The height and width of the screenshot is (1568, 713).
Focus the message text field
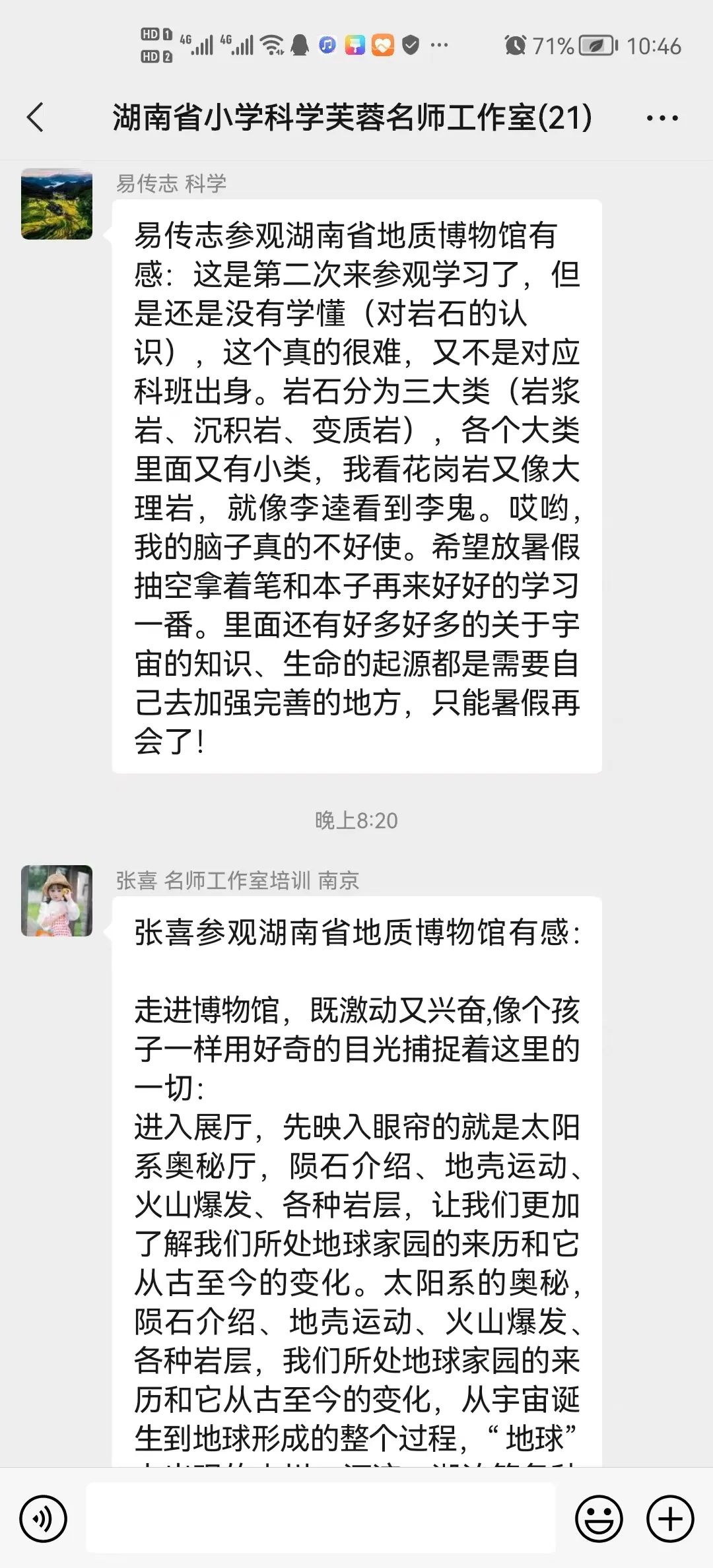coord(321,1518)
